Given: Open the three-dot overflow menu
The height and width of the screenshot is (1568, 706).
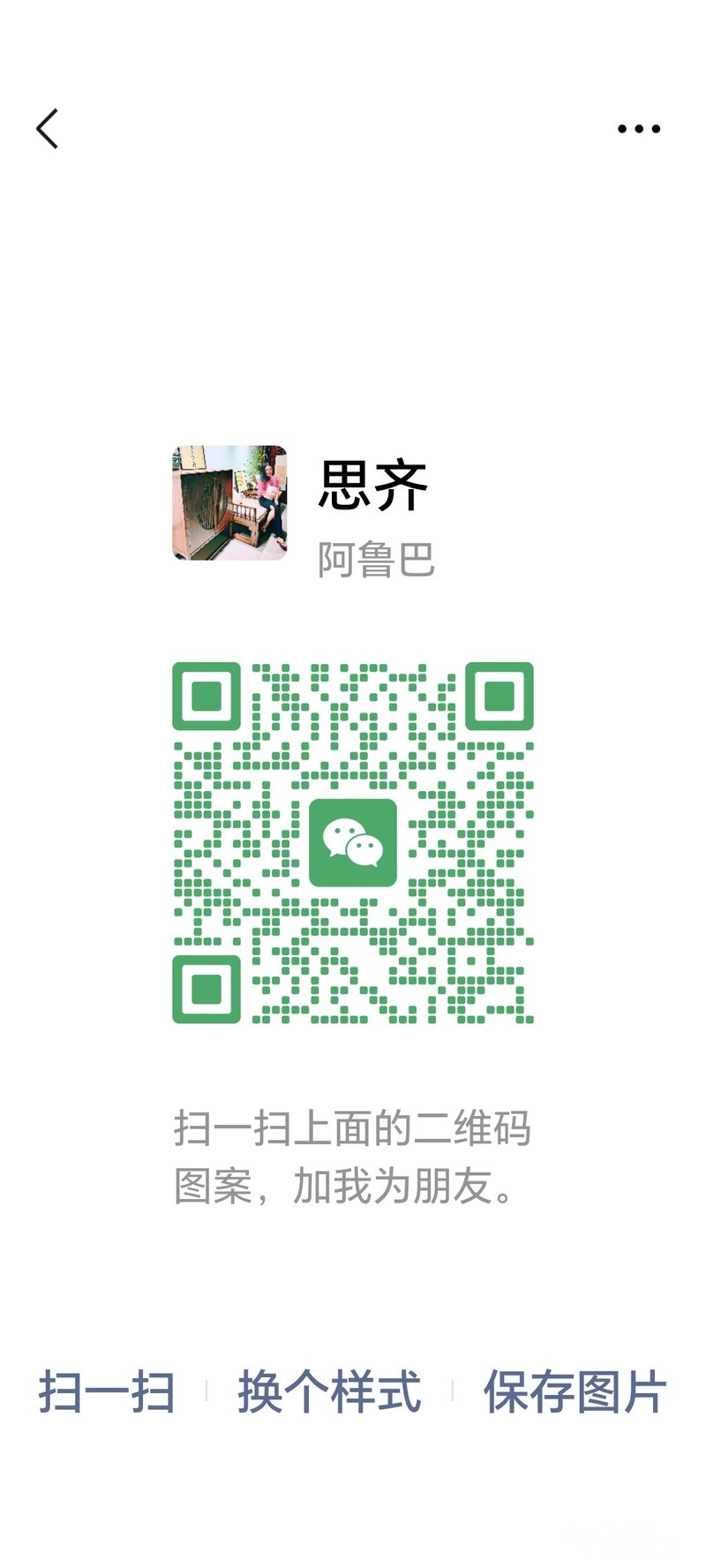Looking at the screenshot, I should [638, 129].
